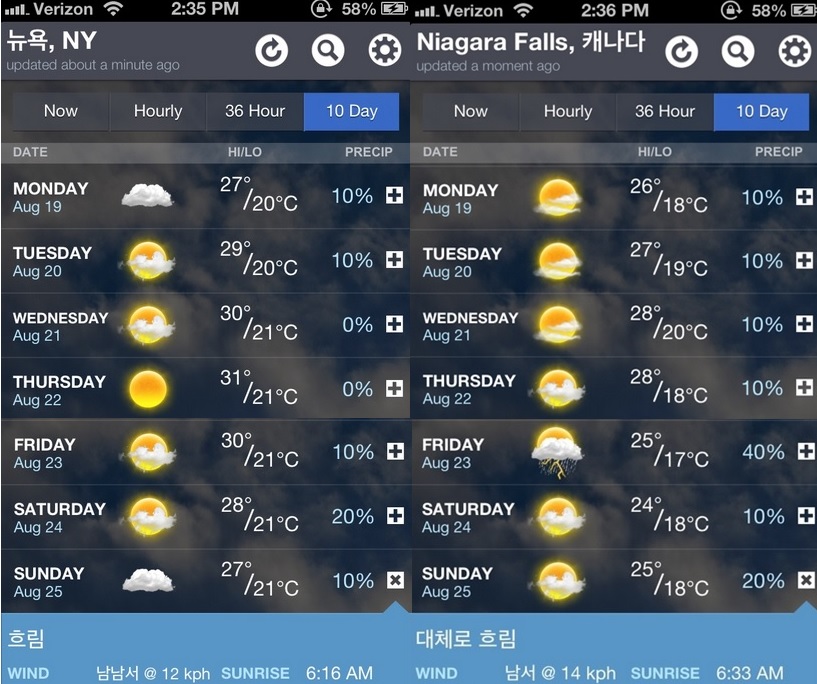The height and width of the screenshot is (684, 817).
Task: Open settings gear on the New York screen
Action: click(x=384, y=50)
